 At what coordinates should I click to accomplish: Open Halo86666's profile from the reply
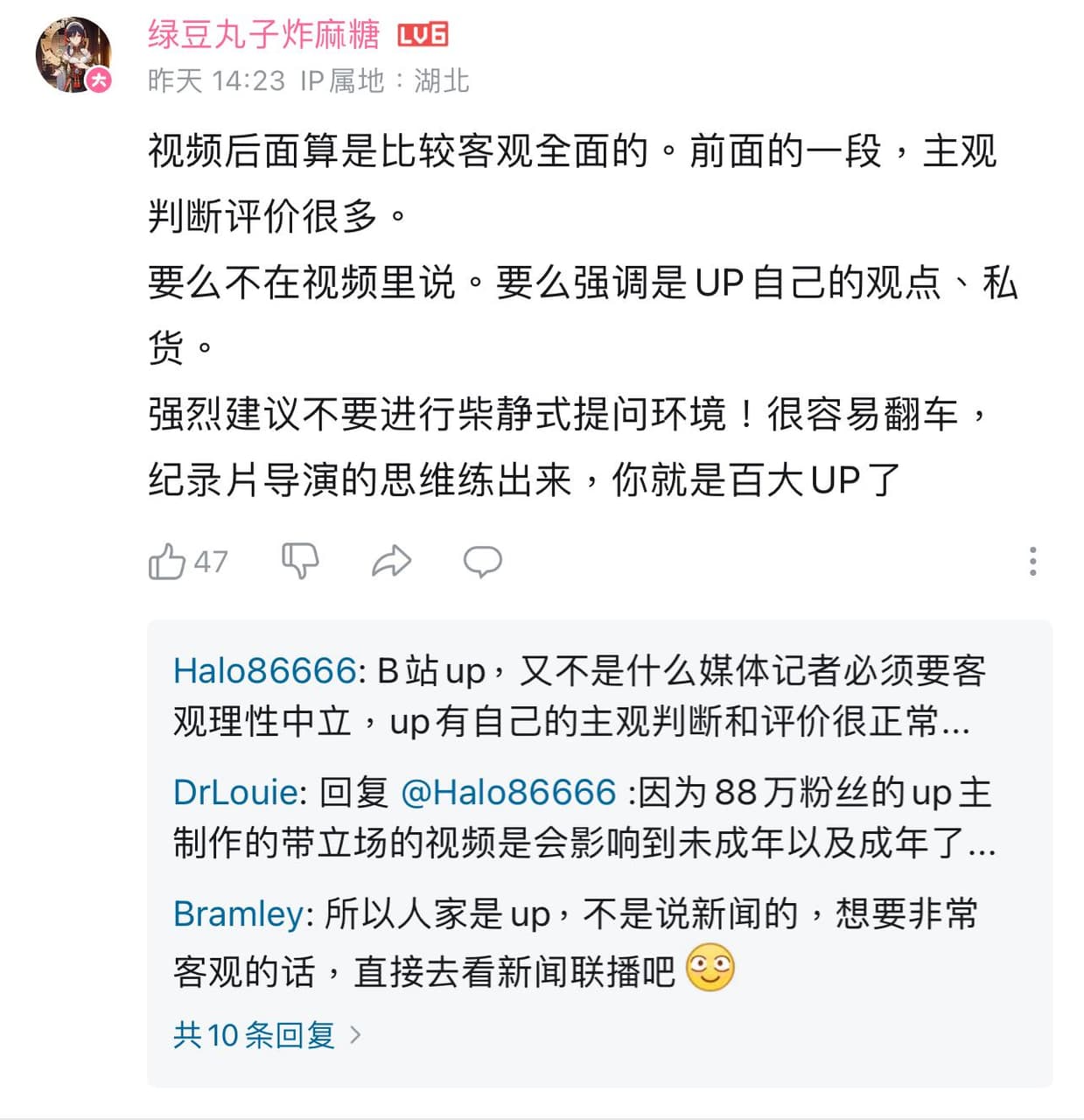(x=263, y=671)
